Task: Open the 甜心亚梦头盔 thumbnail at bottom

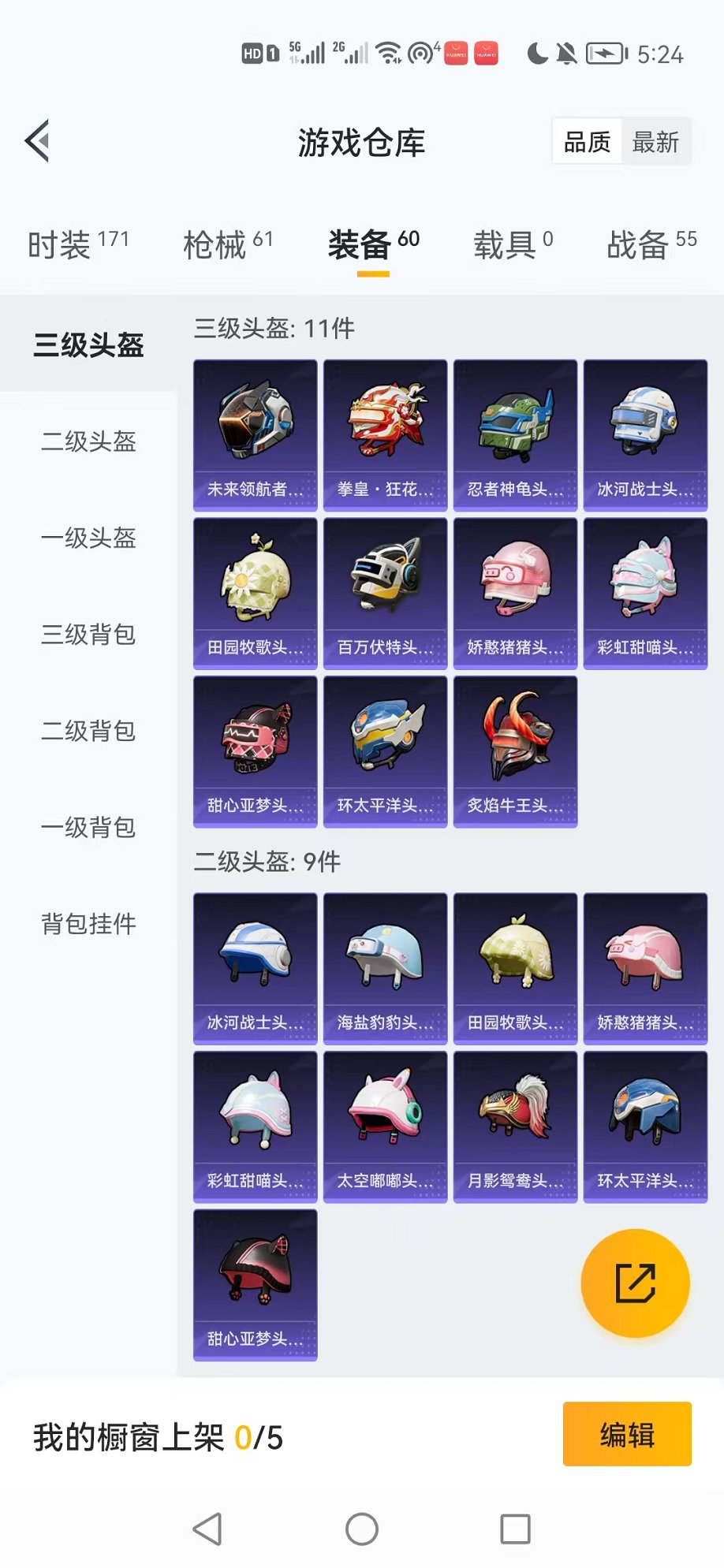Action: click(255, 1271)
